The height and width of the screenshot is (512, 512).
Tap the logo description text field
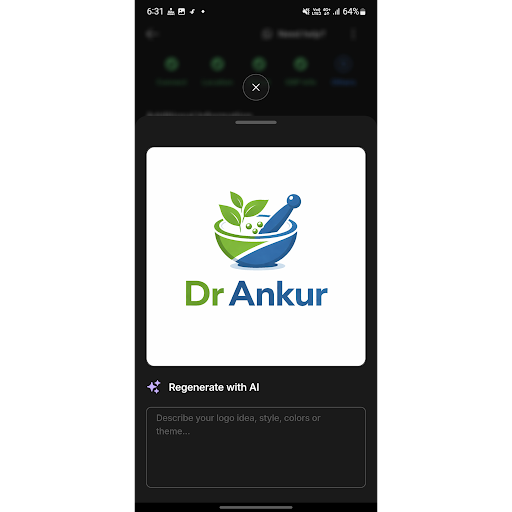tap(256, 447)
